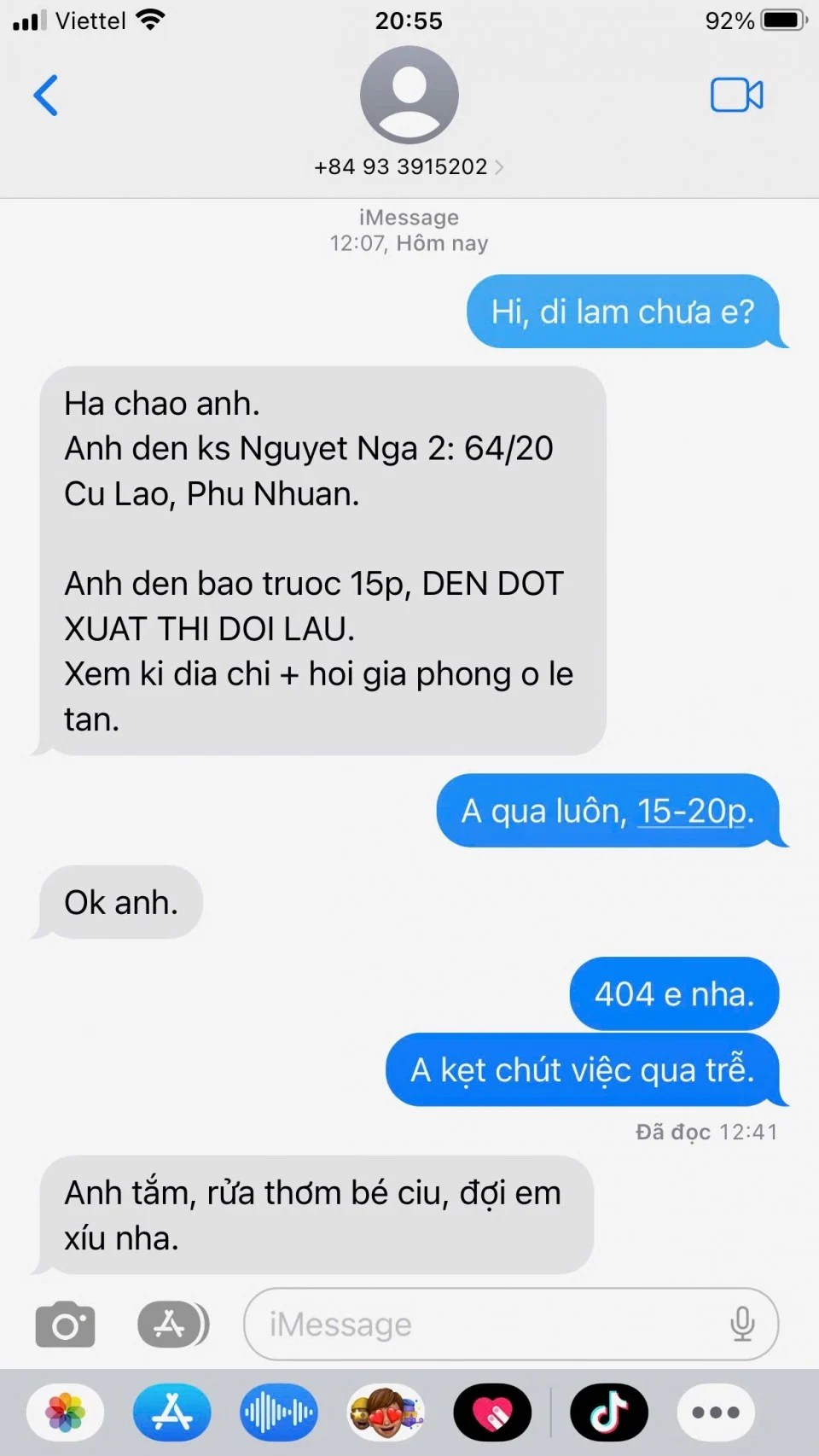Open contact details for +84 93 3915202

409,166
